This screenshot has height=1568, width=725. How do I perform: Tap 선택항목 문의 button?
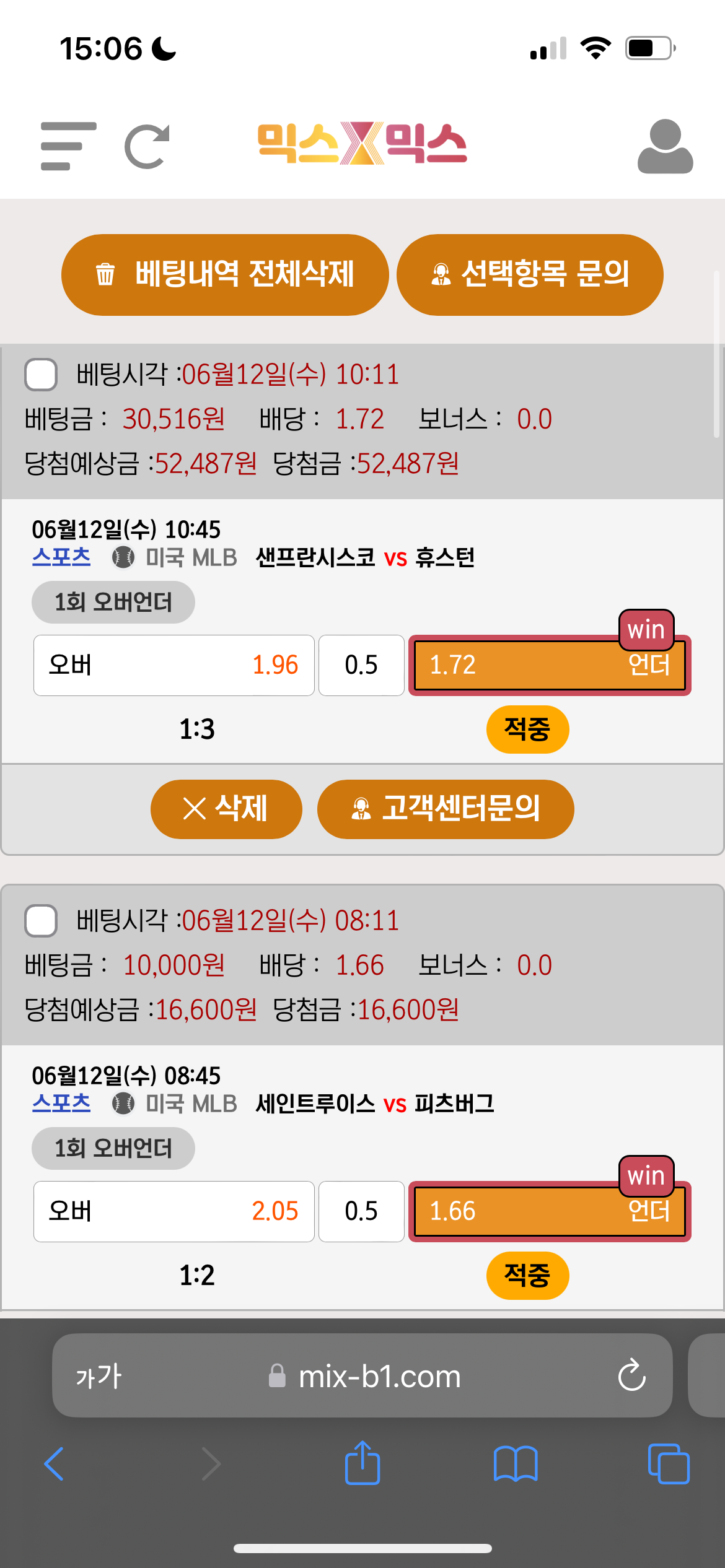pos(530,274)
